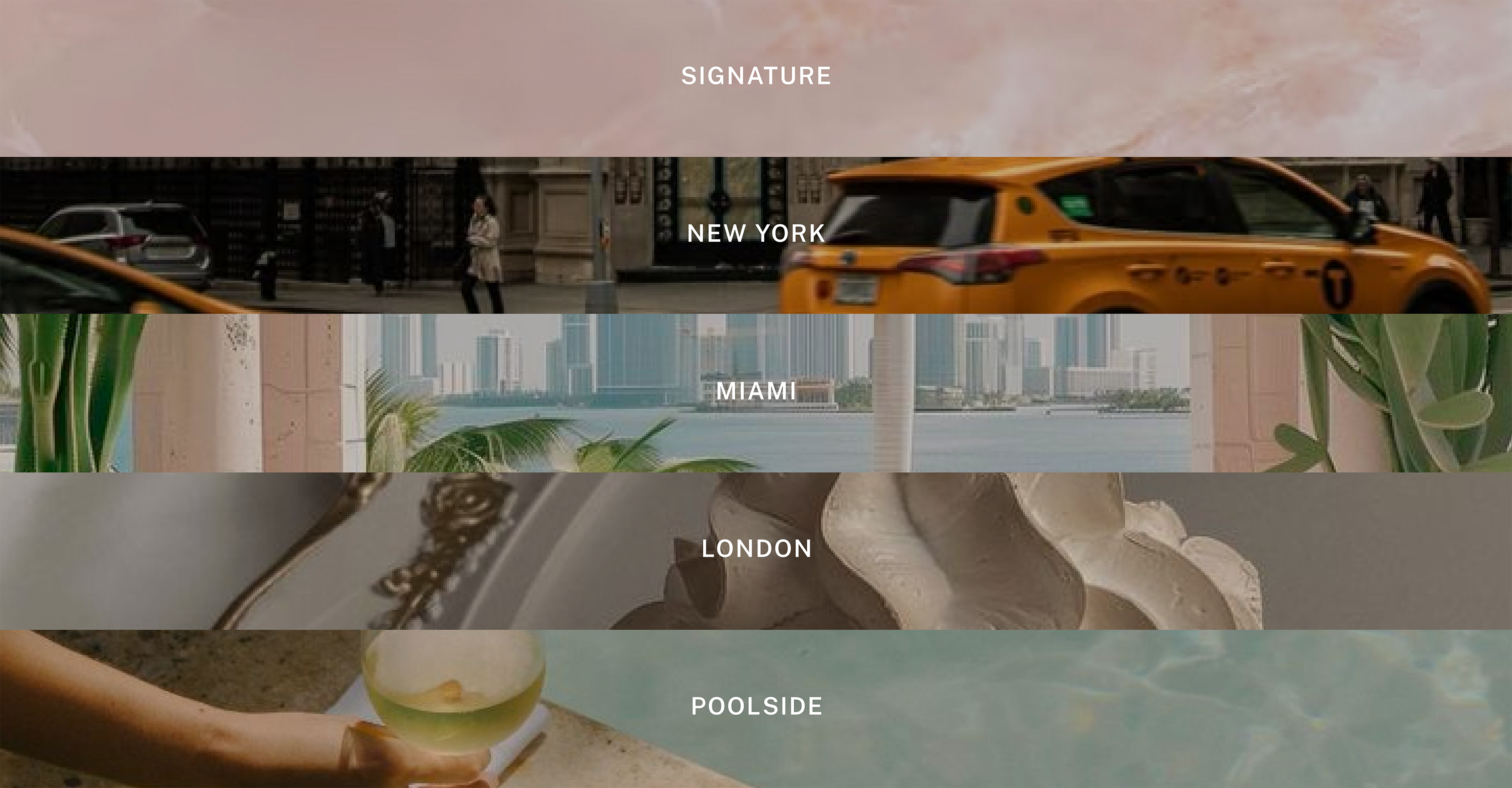The height and width of the screenshot is (788, 1512).
Task: Tap the London category banner
Action: coord(756,549)
